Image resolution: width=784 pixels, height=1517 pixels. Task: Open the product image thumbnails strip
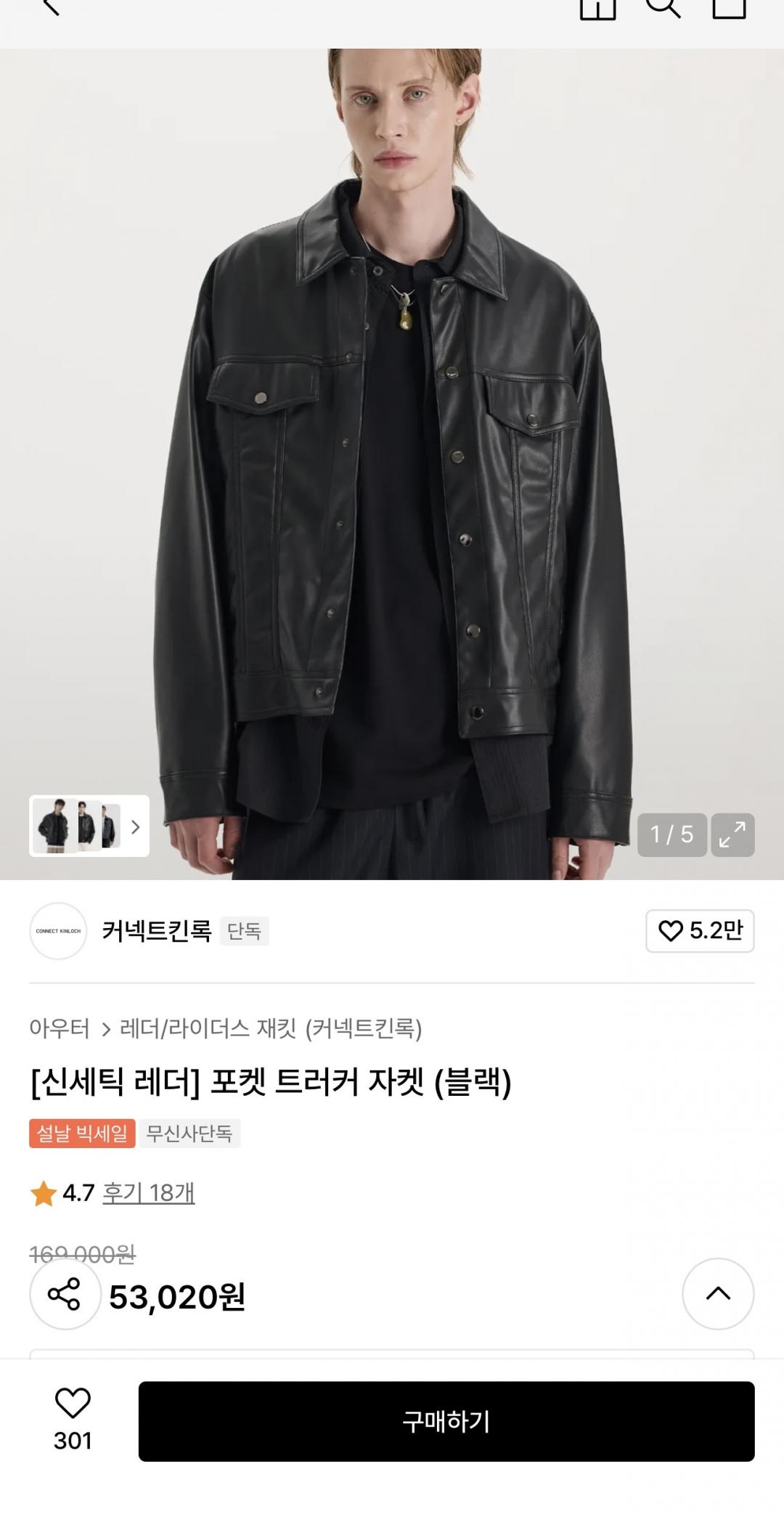89,826
